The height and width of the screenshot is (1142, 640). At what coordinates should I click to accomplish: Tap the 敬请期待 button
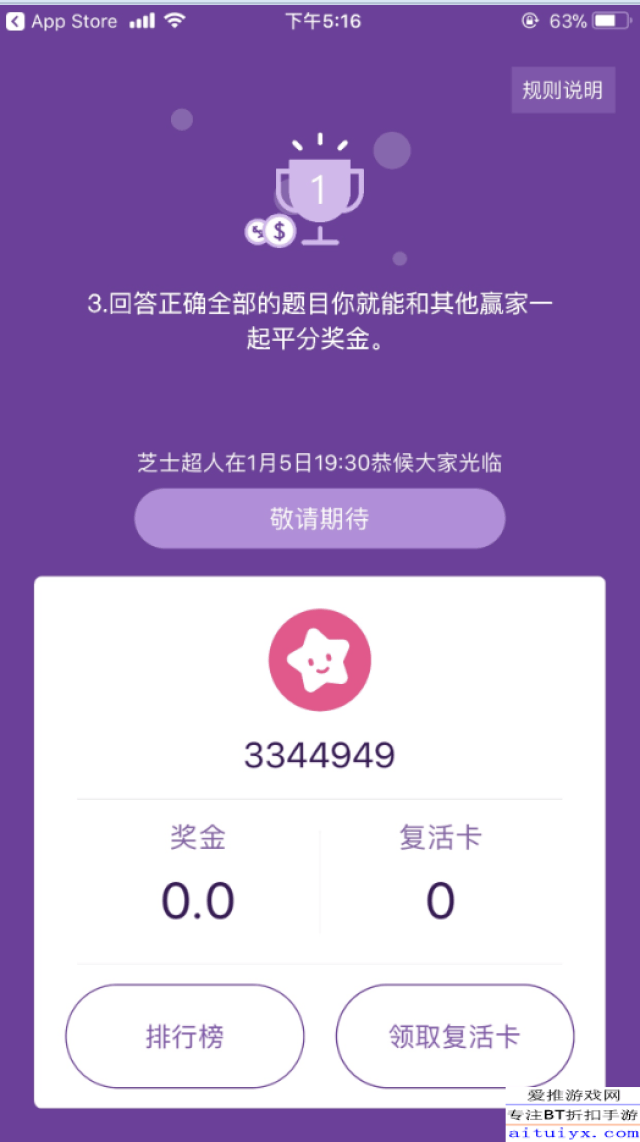(x=319, y=518)
